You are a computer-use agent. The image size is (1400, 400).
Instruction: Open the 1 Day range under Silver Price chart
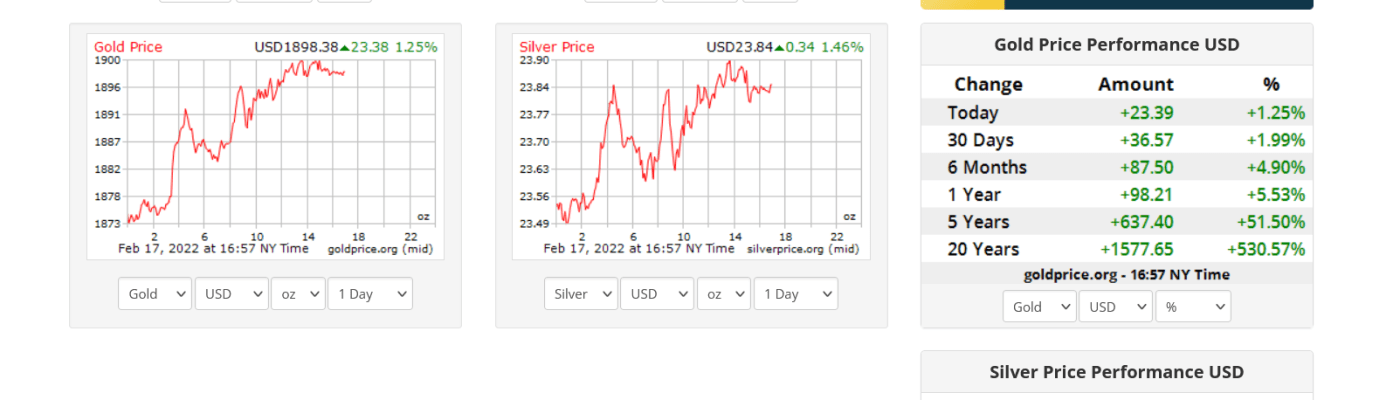pyautogui.click(x=796, y=294)
